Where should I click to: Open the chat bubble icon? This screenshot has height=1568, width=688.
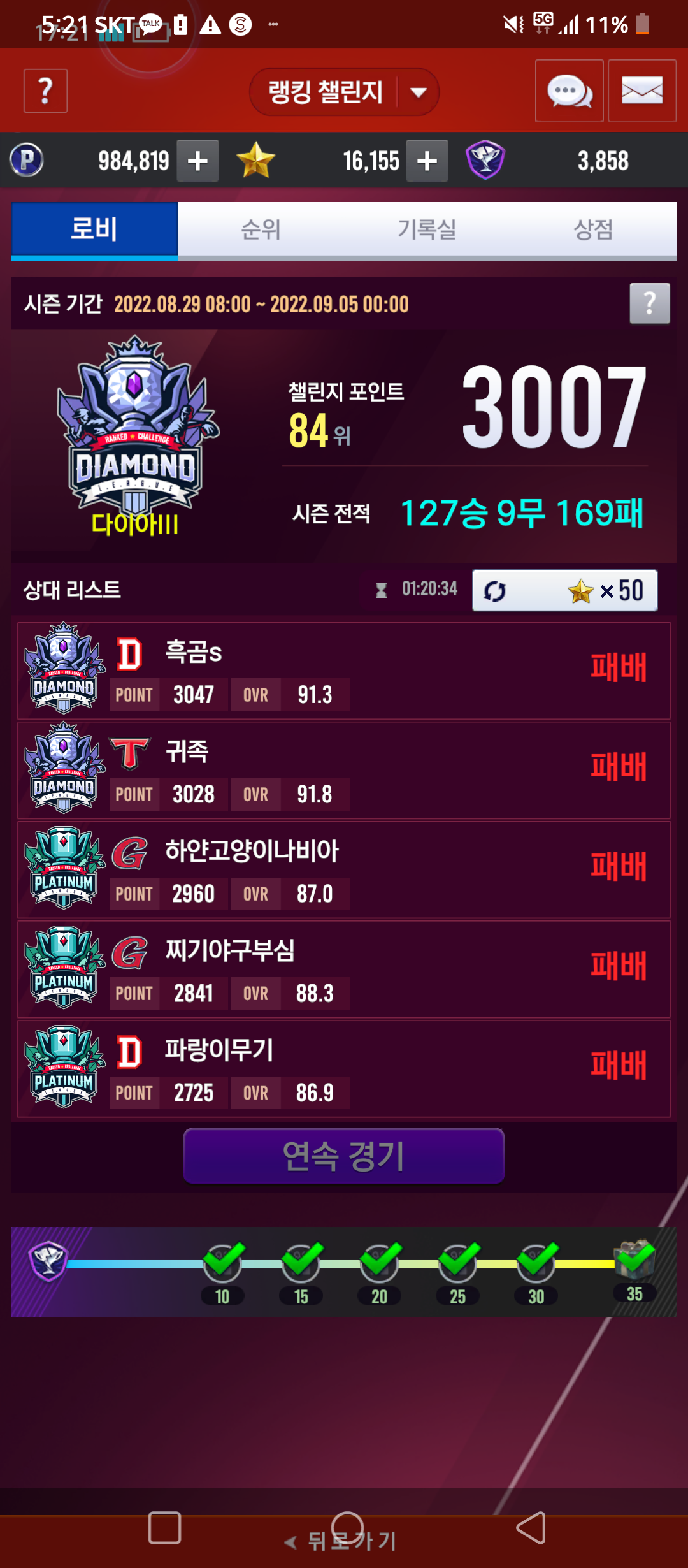point(569,91)
